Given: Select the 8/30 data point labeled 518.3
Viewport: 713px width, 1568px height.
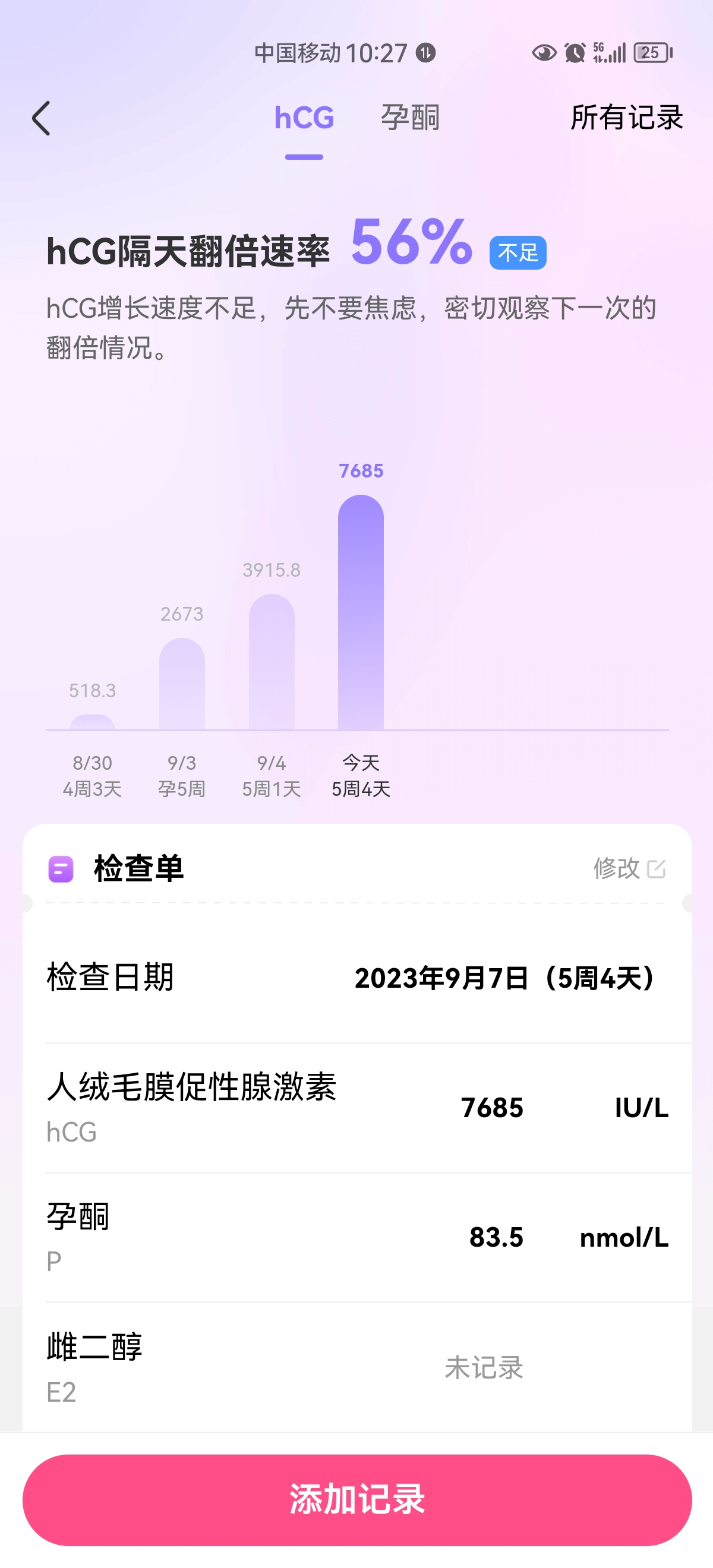Looking at the screenshot, I should [93, 721].
